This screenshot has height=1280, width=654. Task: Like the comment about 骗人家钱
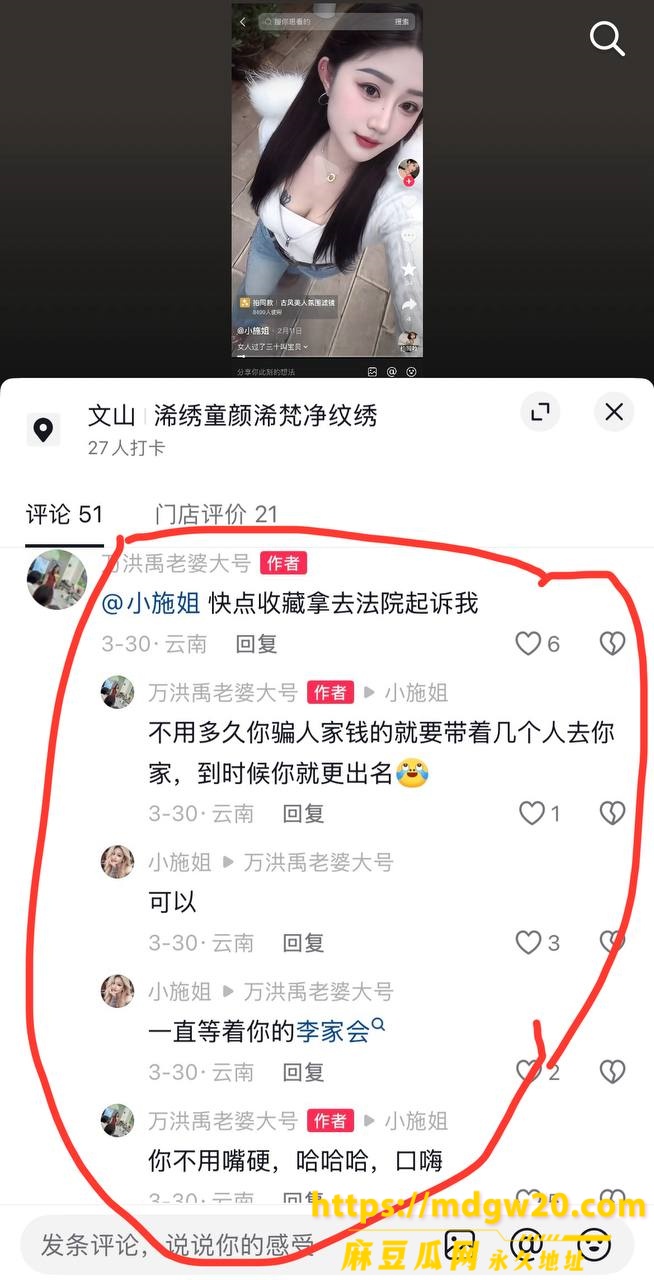tap(540, 813)
